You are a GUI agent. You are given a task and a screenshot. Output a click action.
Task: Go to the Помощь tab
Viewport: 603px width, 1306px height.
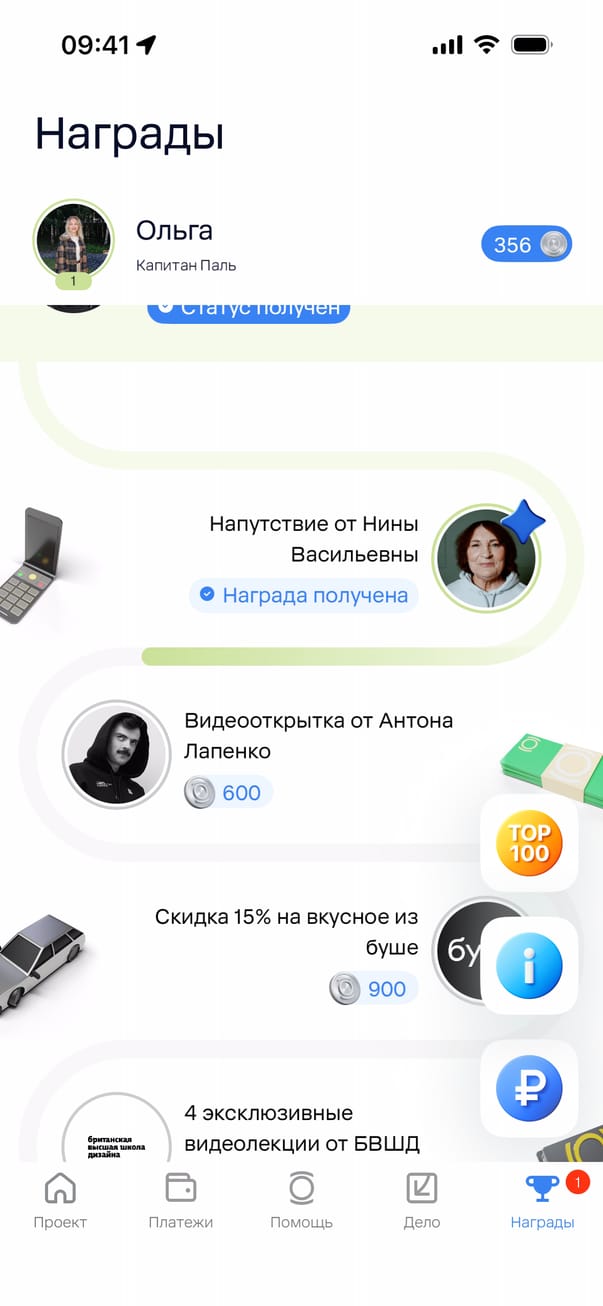point(301,1201)
